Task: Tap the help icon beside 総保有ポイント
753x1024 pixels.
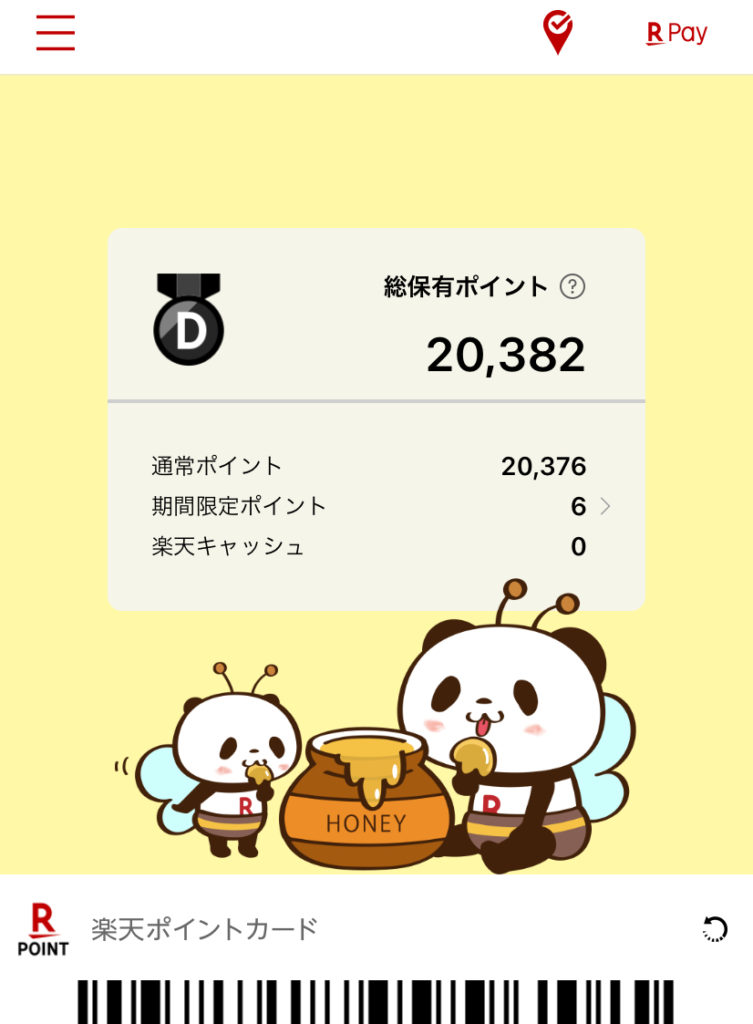Action: pyautogui.click(x=572, y=287)
